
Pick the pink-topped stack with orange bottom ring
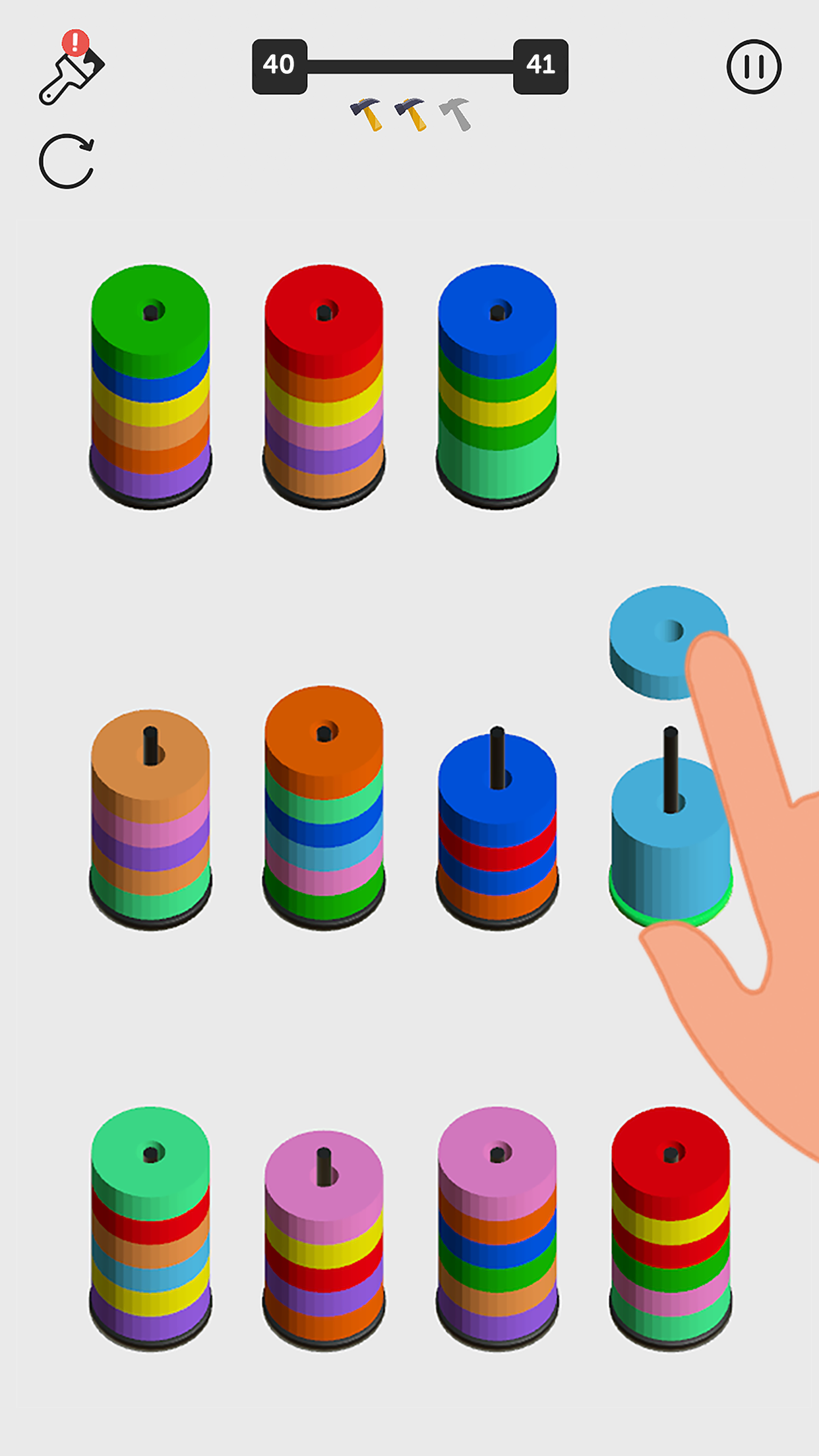tap(324, 1240)
